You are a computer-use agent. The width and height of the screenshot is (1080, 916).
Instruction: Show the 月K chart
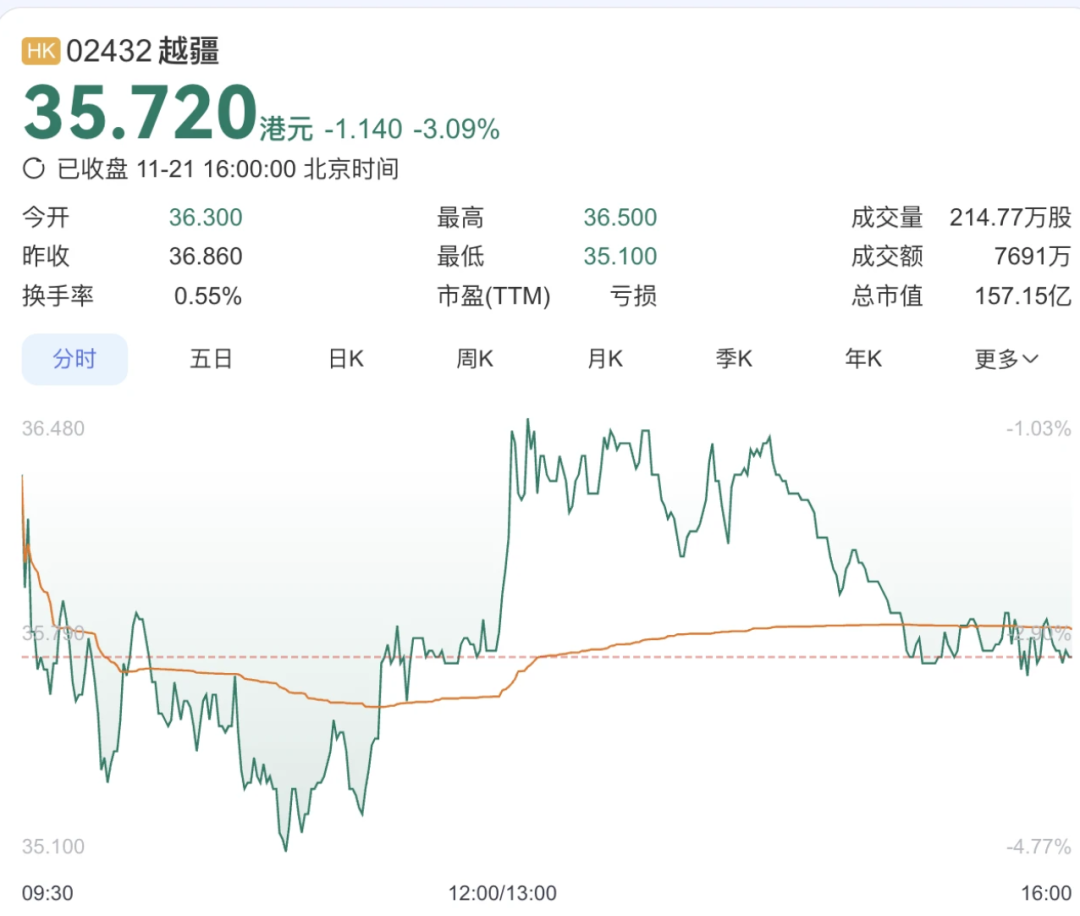[x=605, y=359]
